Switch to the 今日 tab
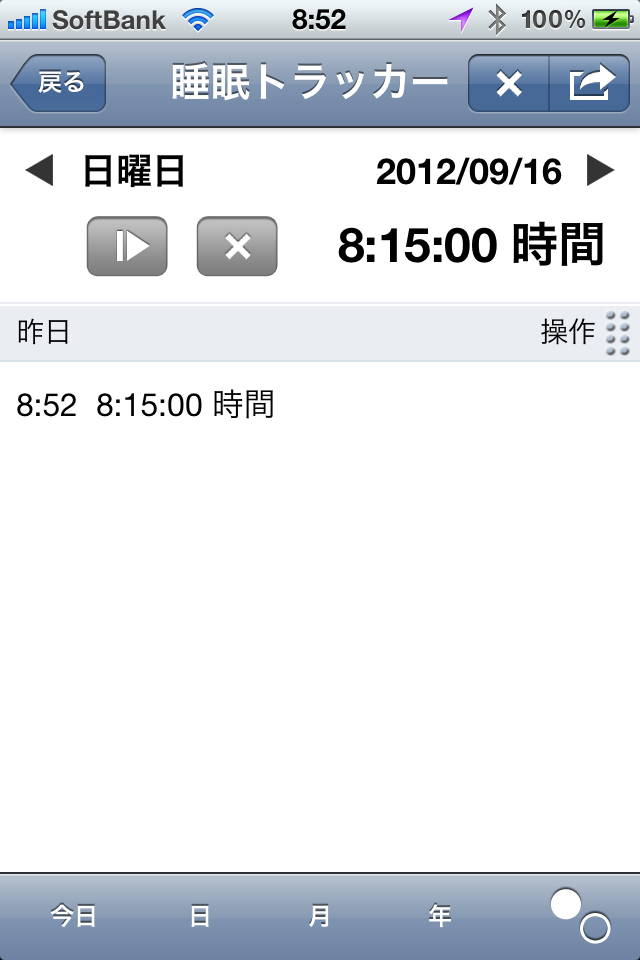This screenshot has width=640, height=960. 74,915
